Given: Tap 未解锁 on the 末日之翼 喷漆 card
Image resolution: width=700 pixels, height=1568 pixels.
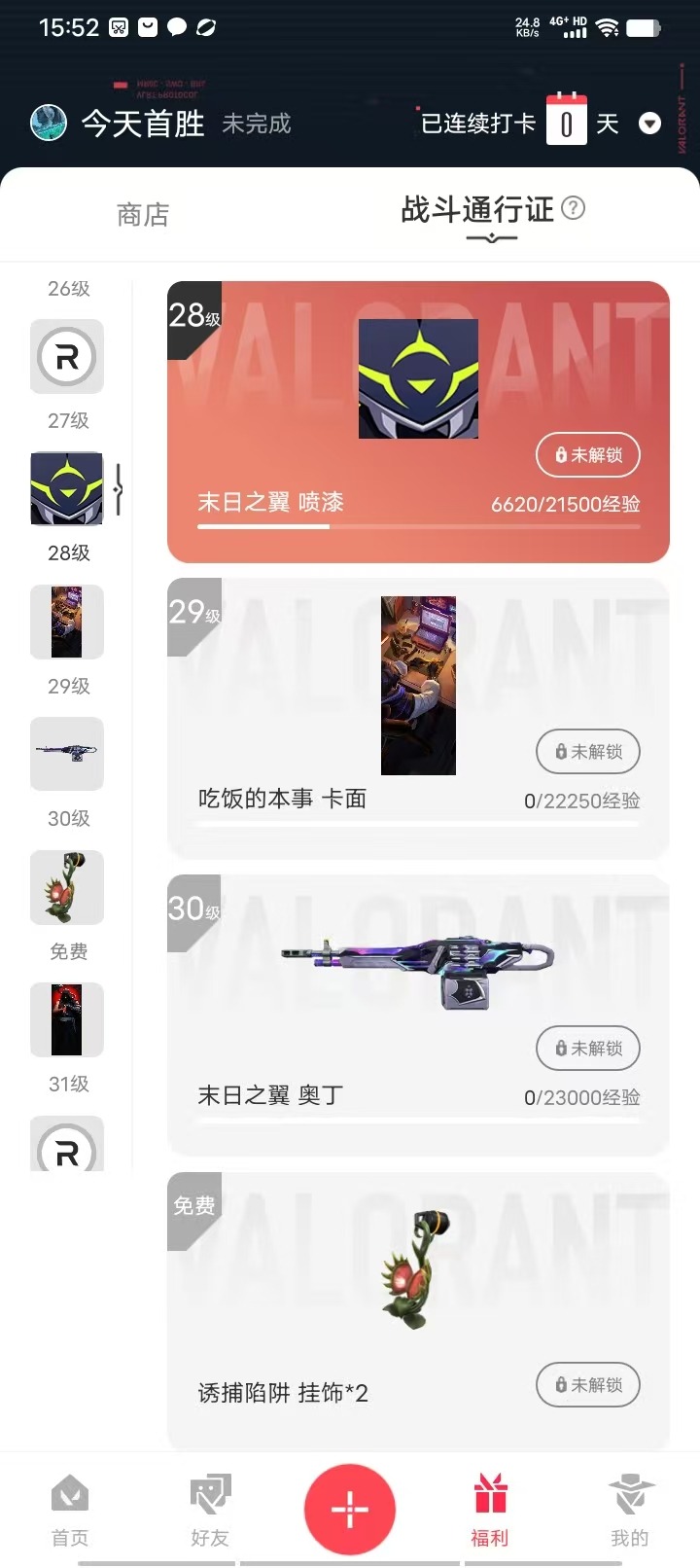Looking at the screenshot, I should (588, 455).
